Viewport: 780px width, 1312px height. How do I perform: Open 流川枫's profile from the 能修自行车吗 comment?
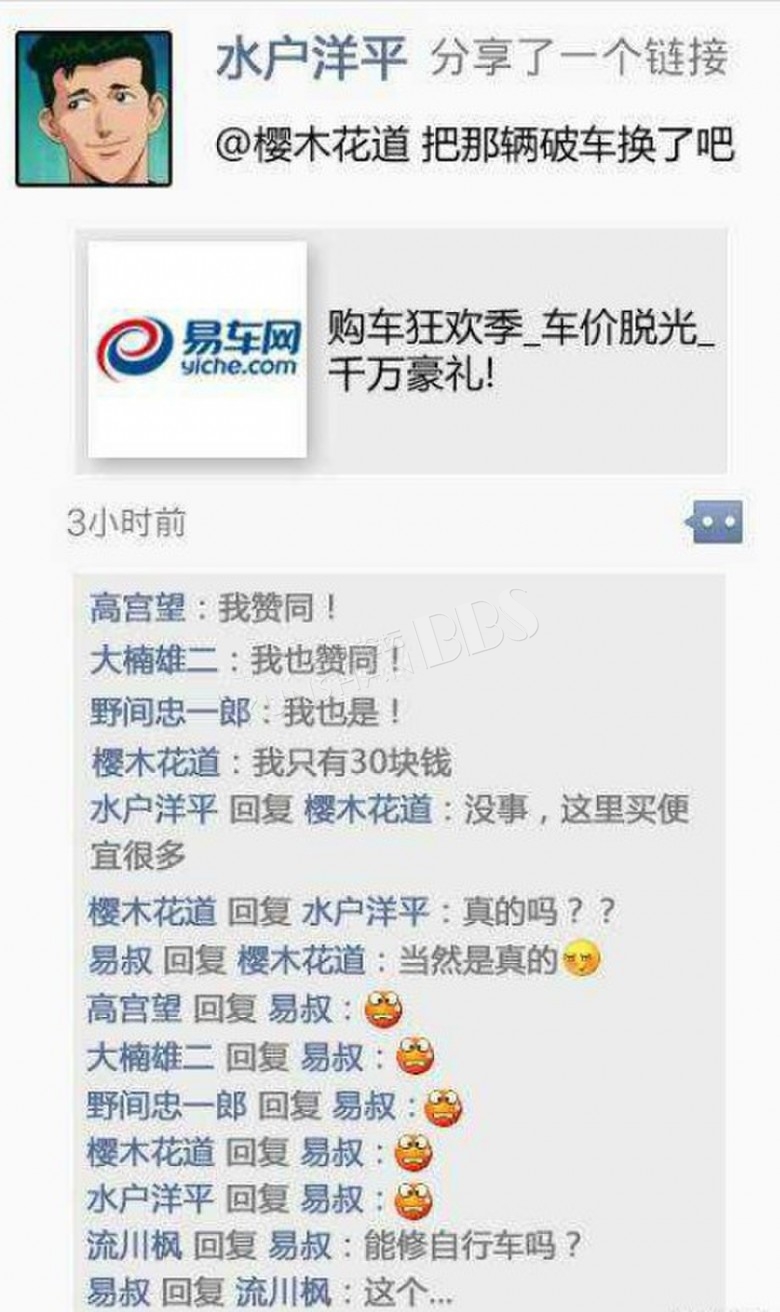pos(135,1246)
